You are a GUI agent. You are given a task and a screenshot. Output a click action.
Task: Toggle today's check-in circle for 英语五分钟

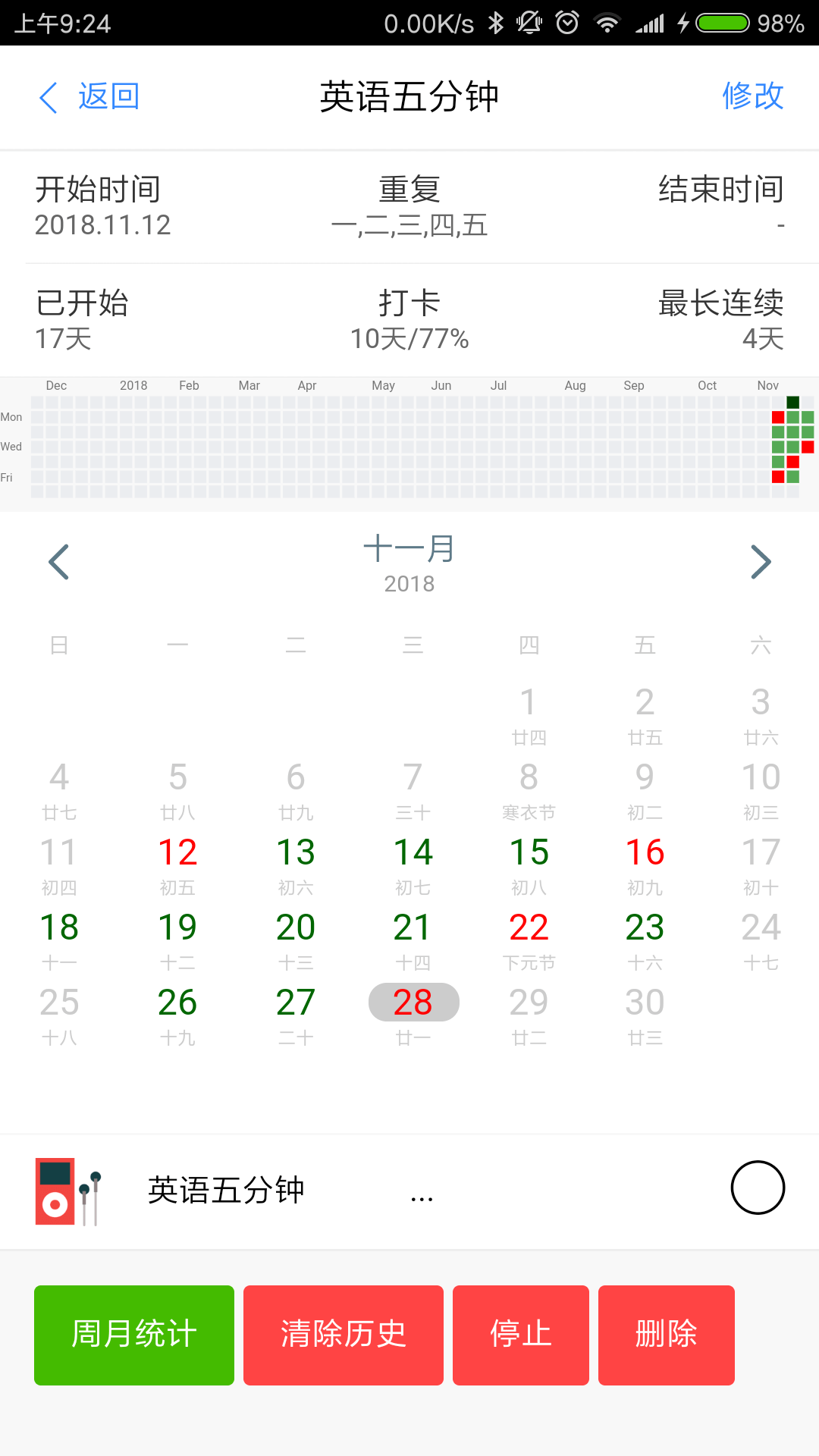tap(758, 1188)
